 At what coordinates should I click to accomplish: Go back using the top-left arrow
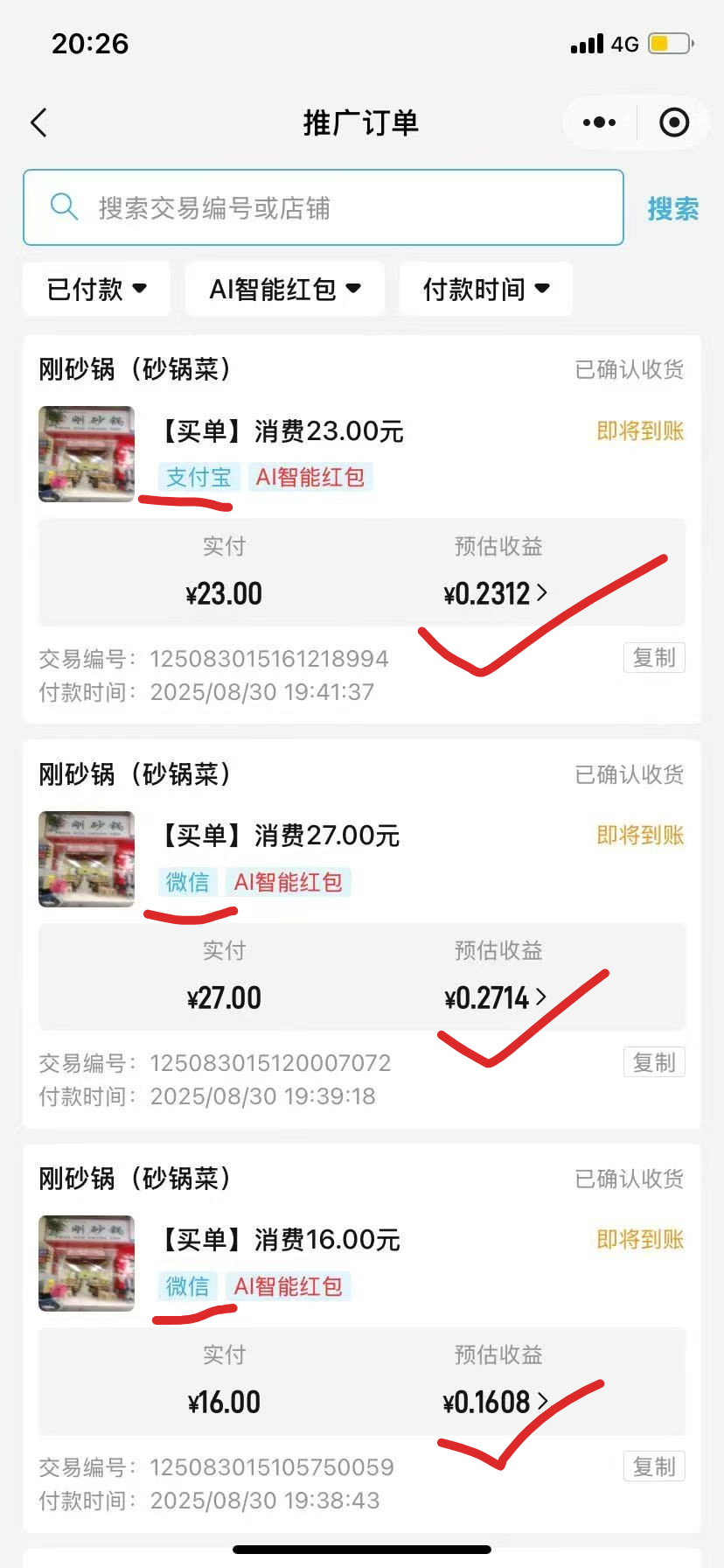[38, 122]
